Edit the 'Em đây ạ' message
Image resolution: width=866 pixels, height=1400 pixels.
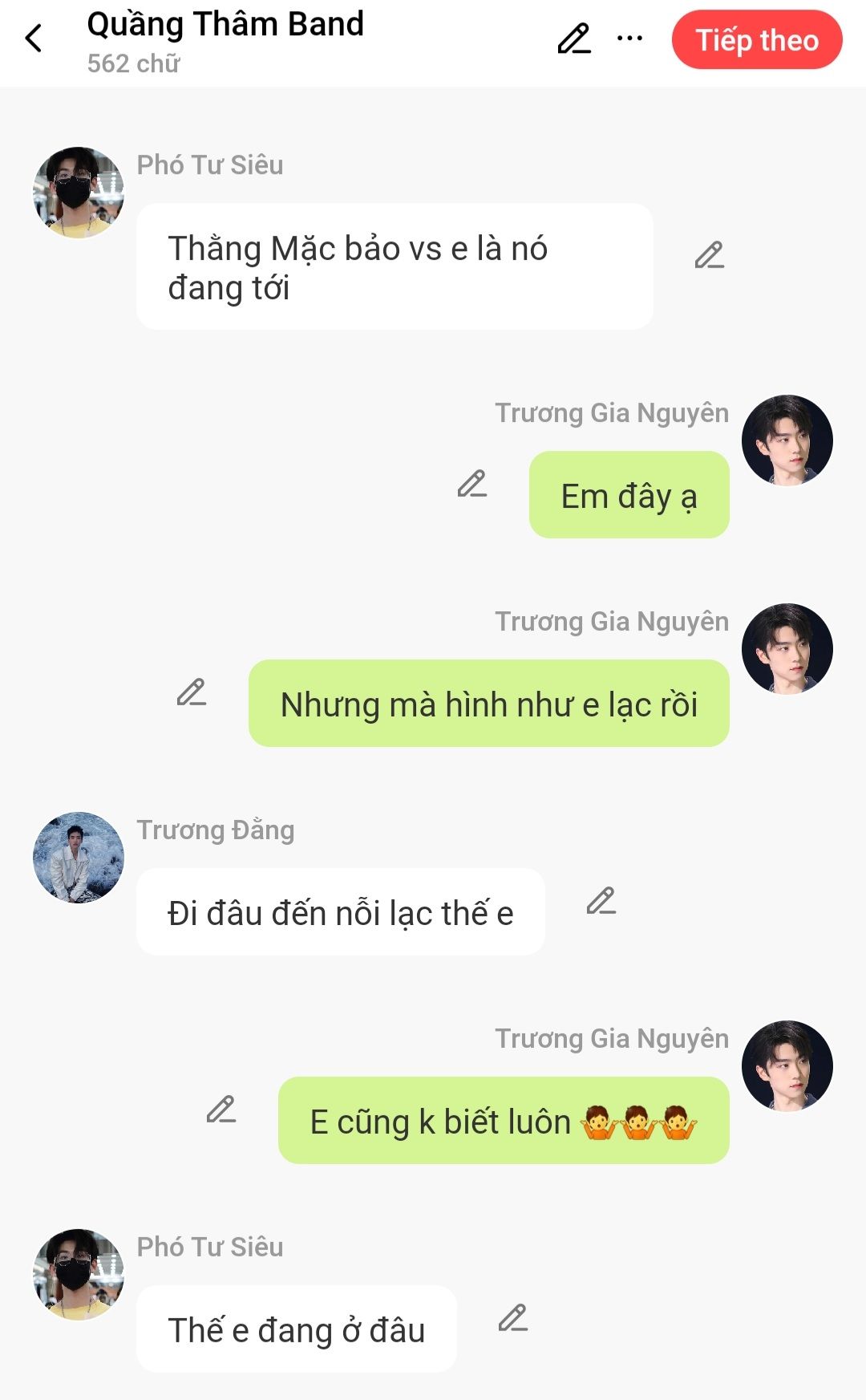[472, 484]
